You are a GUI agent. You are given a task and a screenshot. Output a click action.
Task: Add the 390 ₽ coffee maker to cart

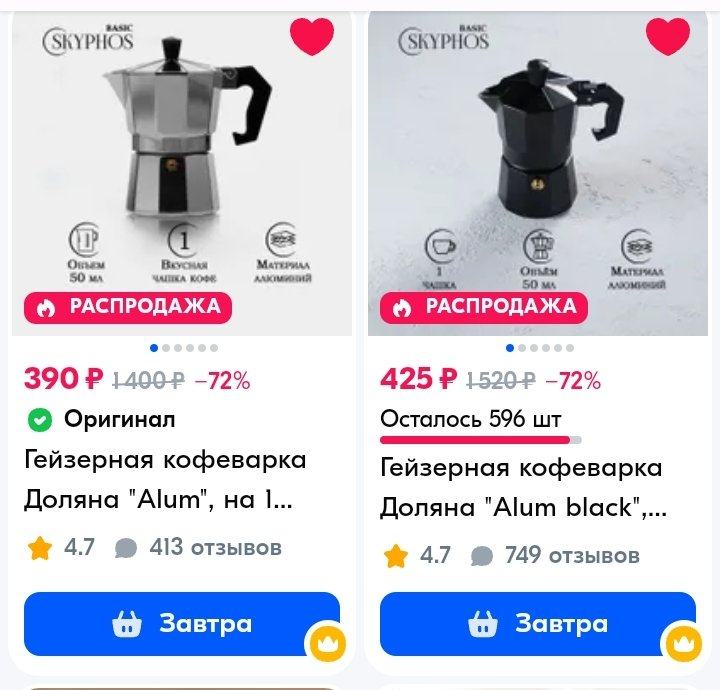(x=182, y=624)
